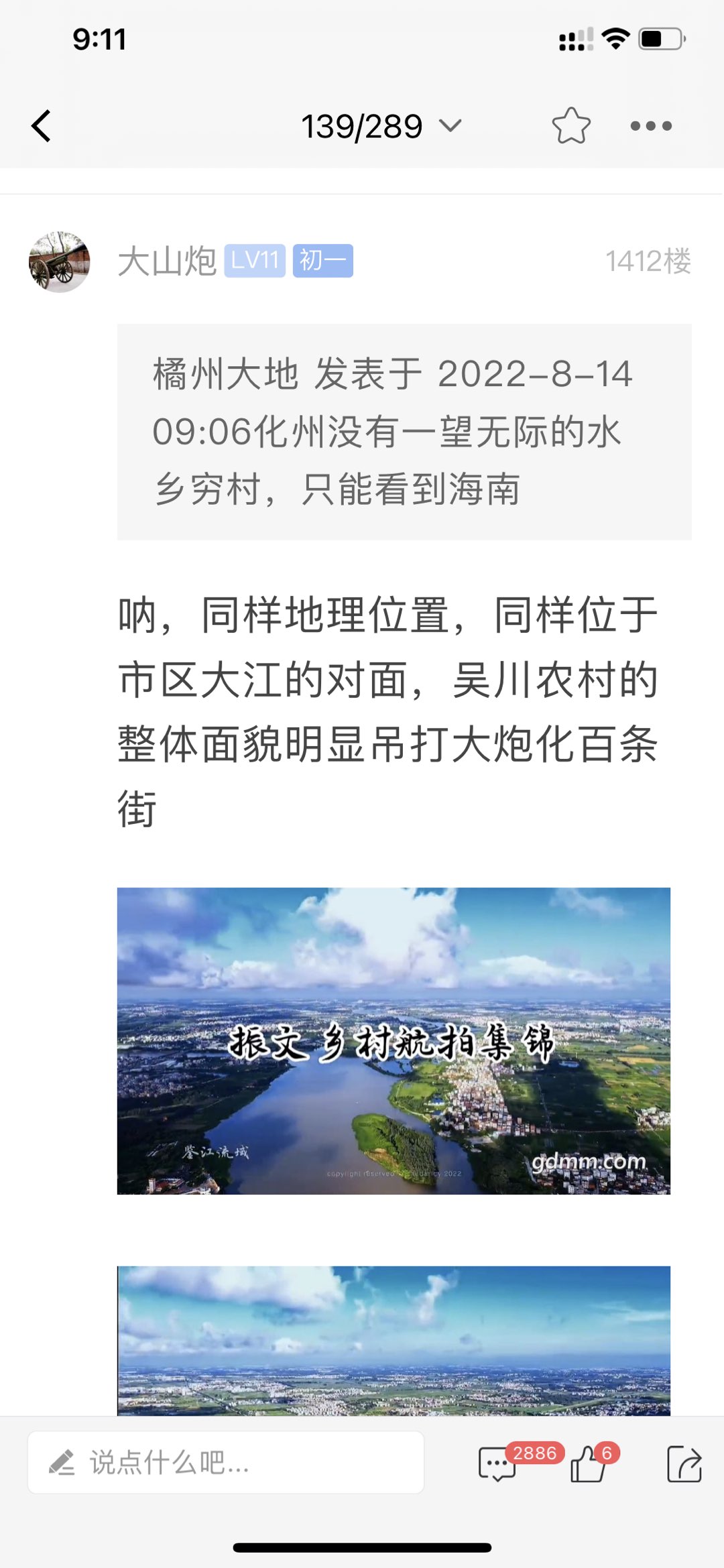The width and height of the screenshot is (724, 1568).
Task: Favorite this thread with the star
Action: pos(571,126)
